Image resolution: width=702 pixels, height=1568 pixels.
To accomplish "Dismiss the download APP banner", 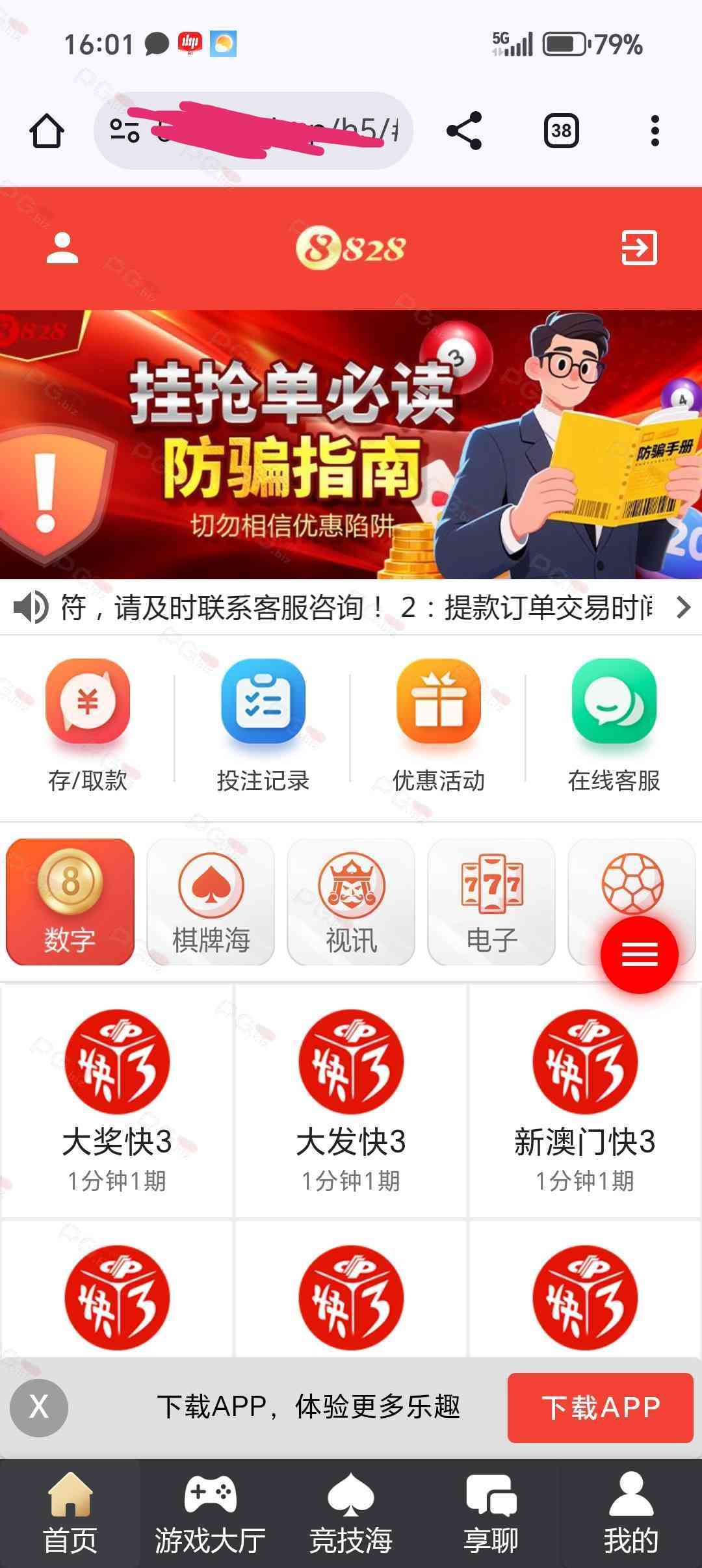I will tap(39, 1407).
